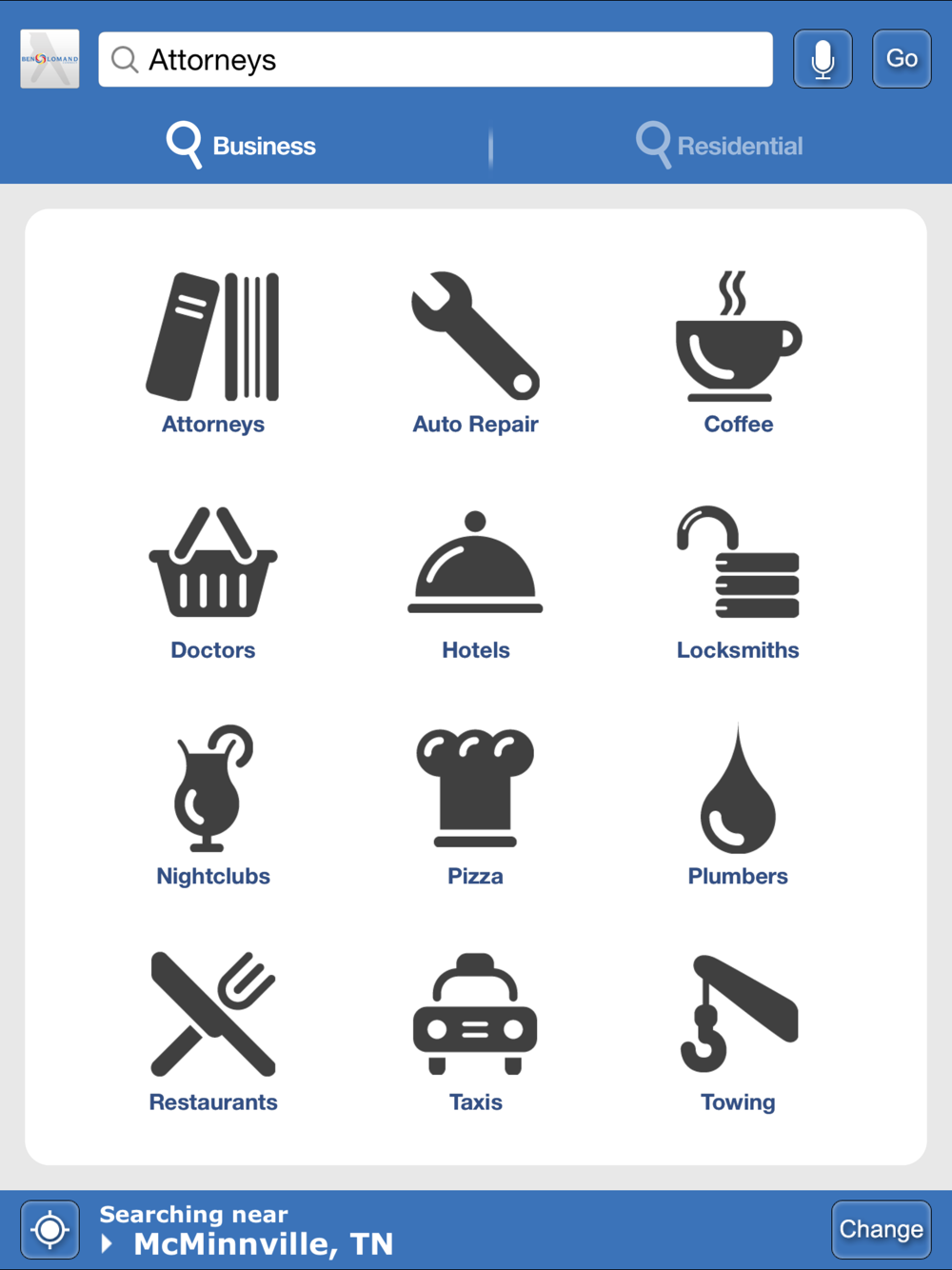Open the Nightclubs category
The width and height of the screenshot is (952, 1270).
213,804
